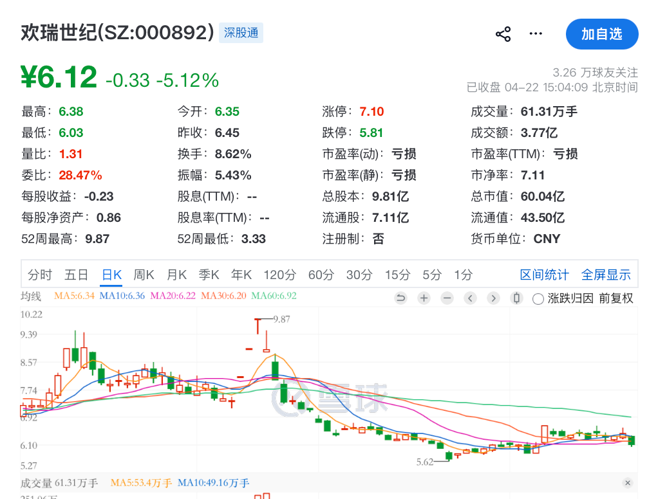Open the 15分 chart view
667x499 pixels.
tap(397, 275)
